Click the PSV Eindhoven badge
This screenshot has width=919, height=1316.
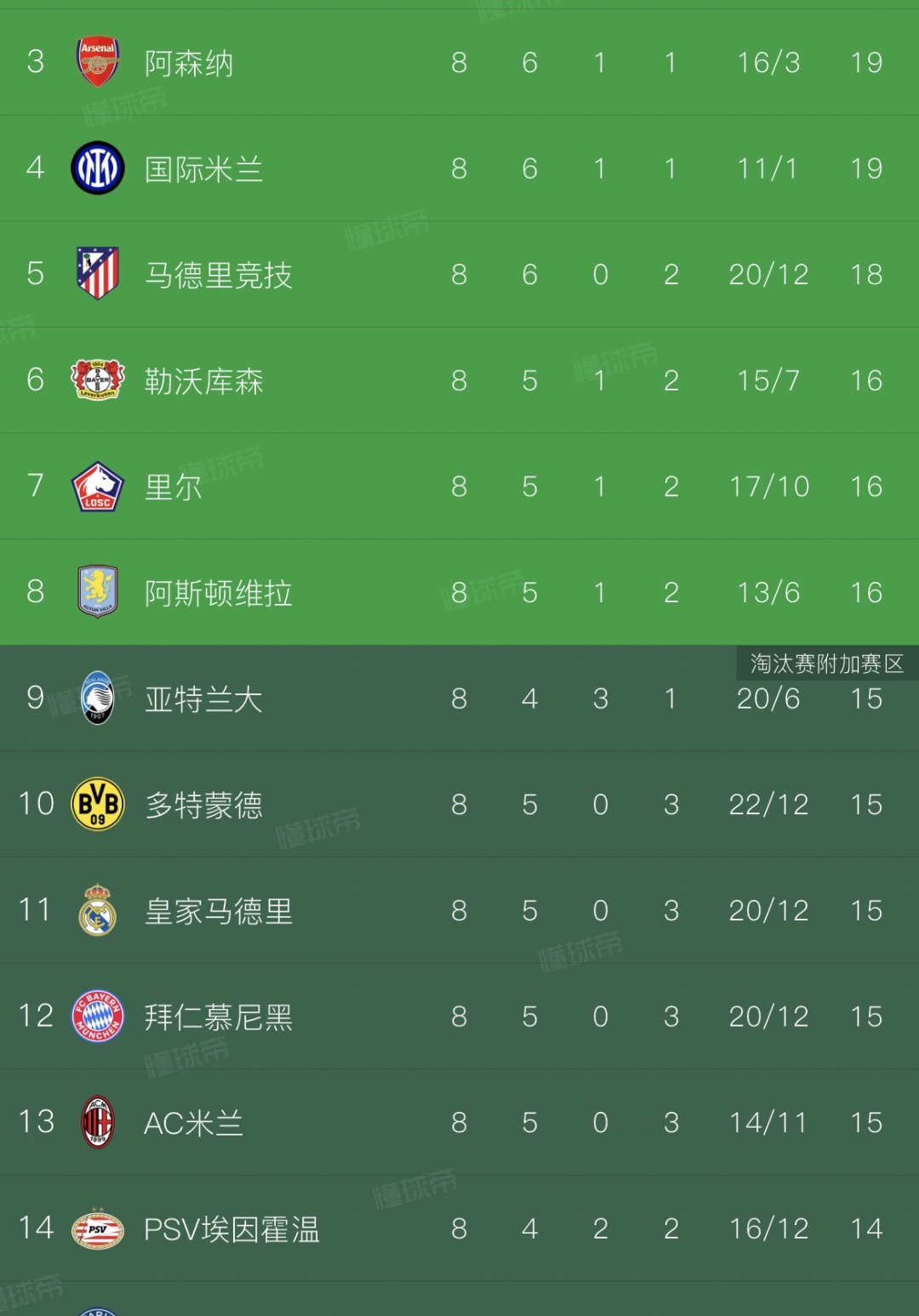click(98, 1228)
